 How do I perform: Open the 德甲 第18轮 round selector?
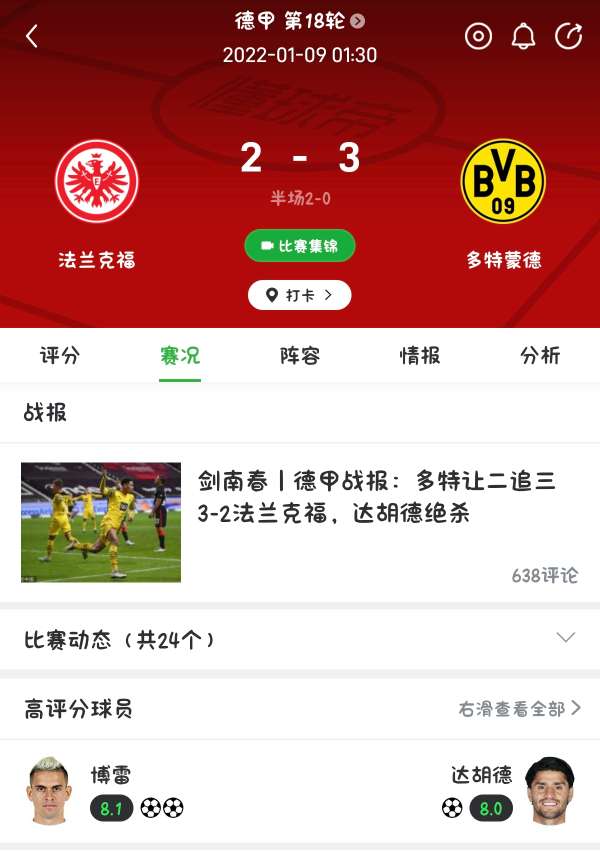click(x=299, y=21)
